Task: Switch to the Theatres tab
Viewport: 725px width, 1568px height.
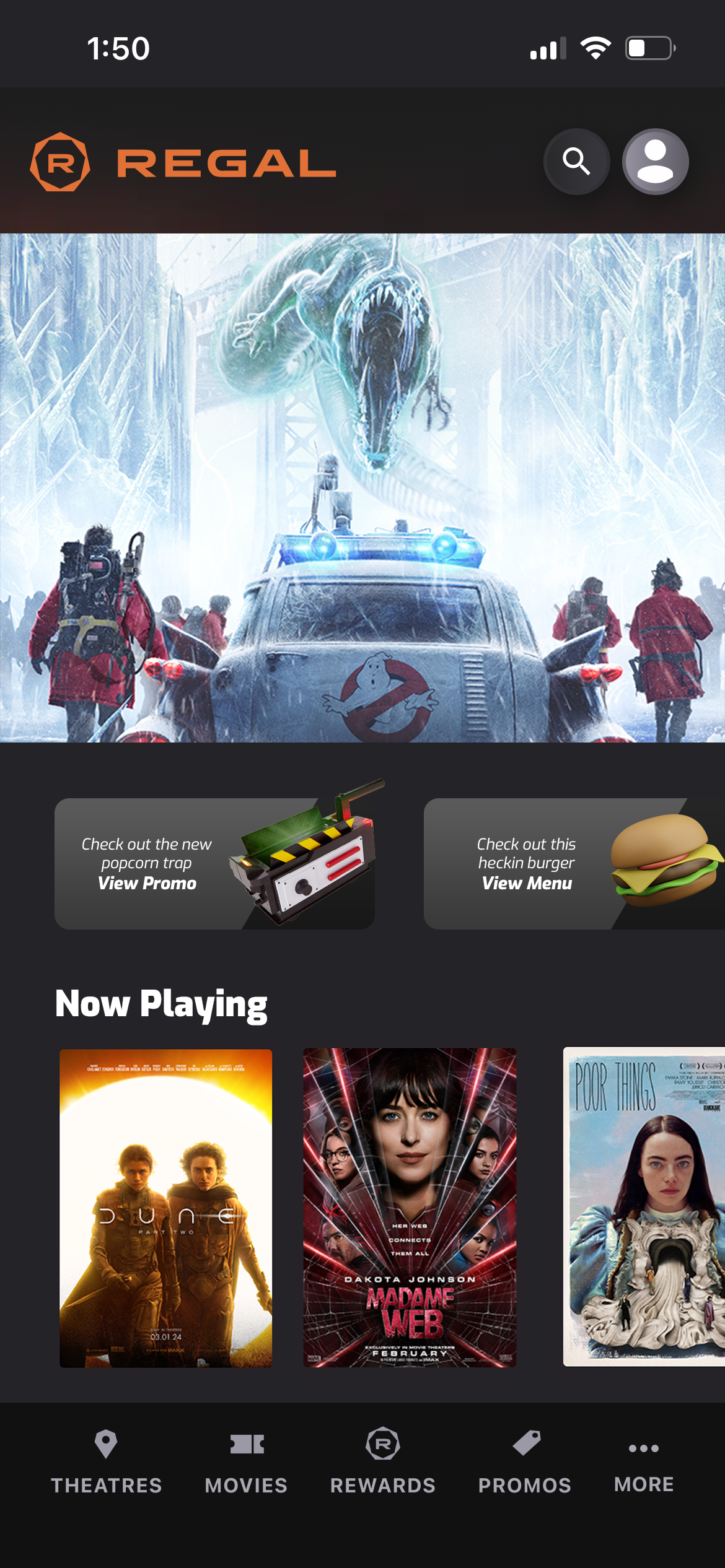Action: point(107,1461)
